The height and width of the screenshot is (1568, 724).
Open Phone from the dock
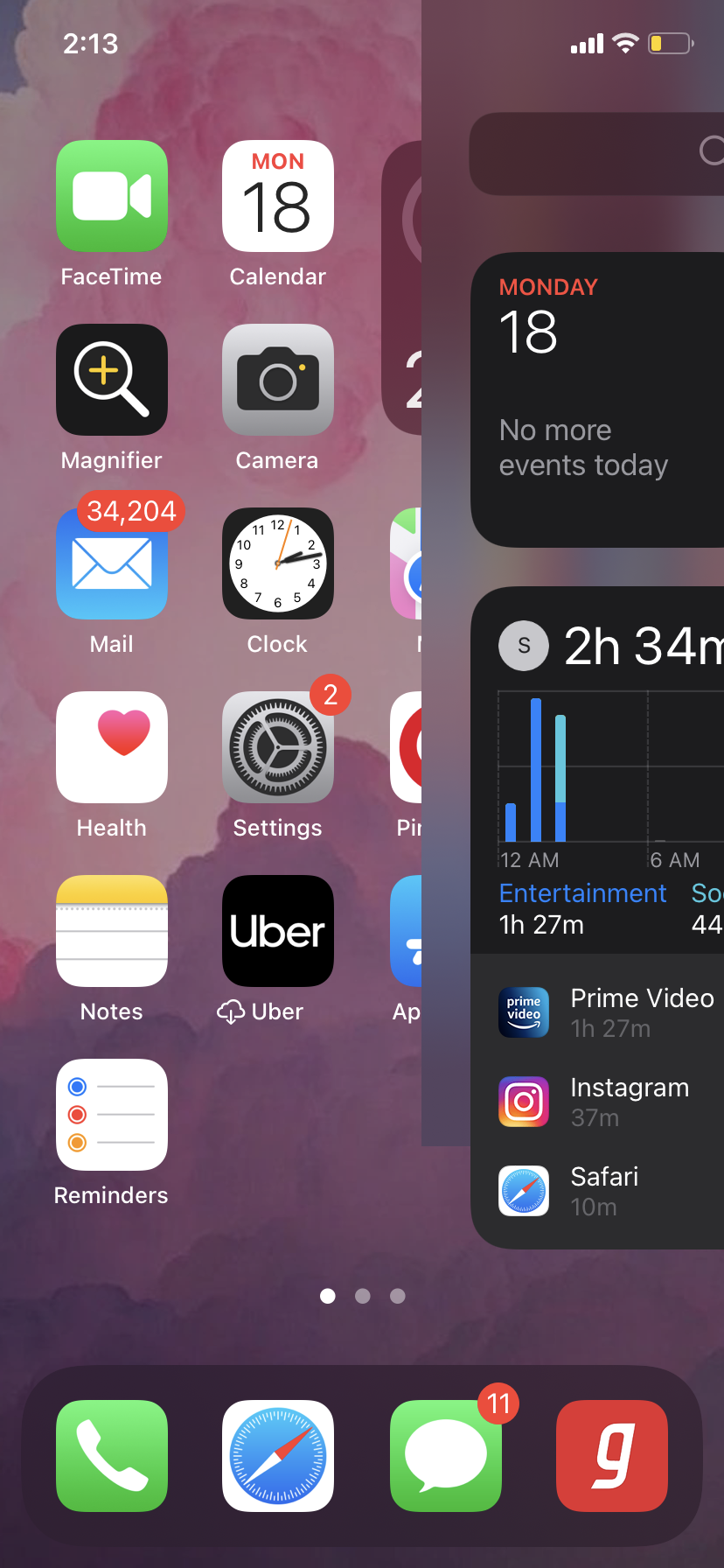click(x=112, y=1456)
